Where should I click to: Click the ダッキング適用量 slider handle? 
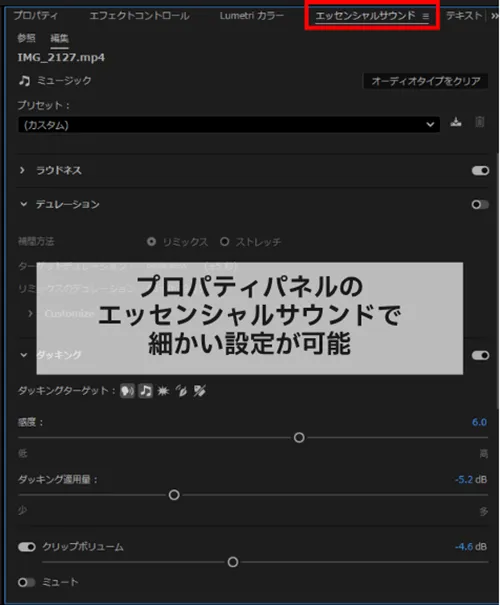point(174,495)
